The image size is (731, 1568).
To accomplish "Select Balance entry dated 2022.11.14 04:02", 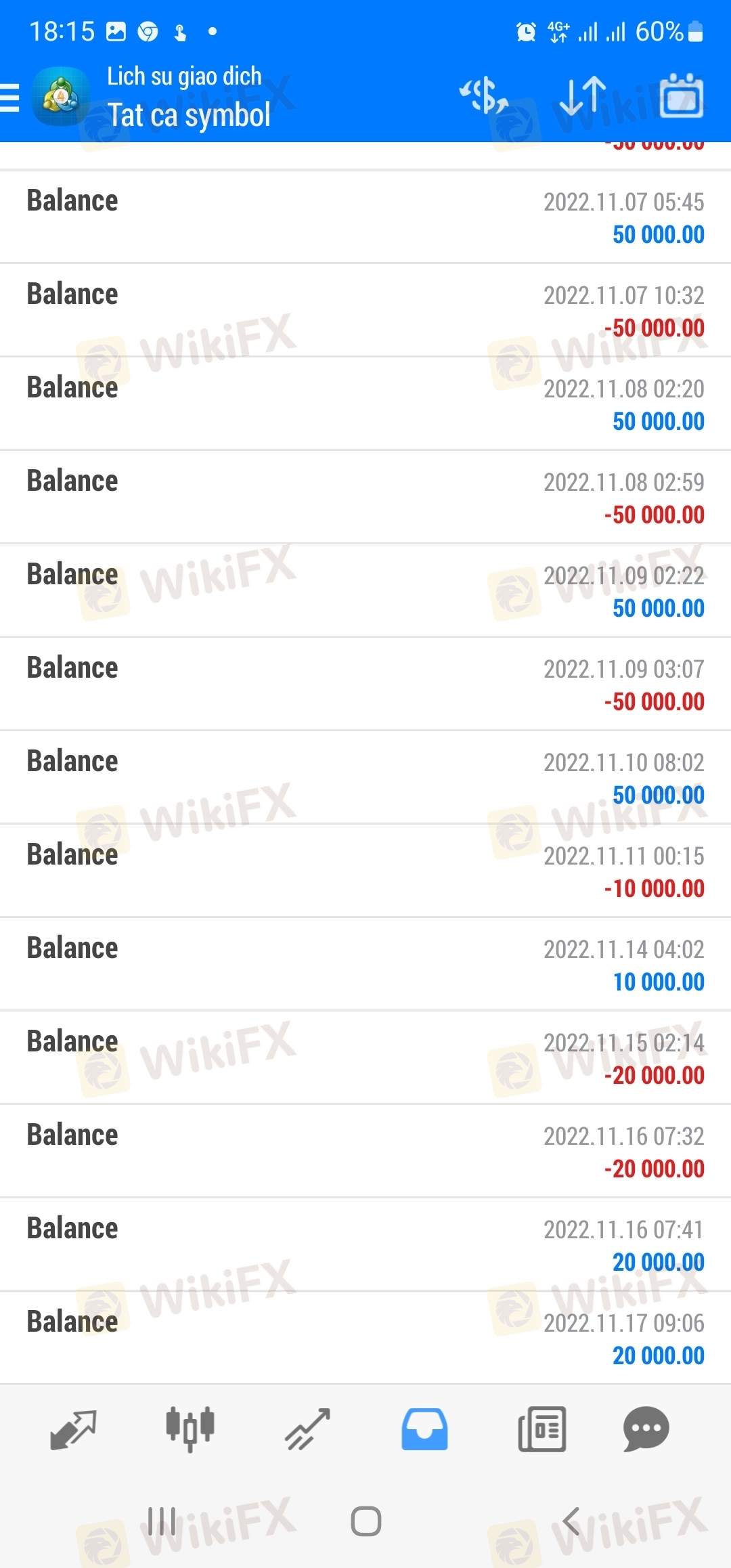I will [365, 964].
